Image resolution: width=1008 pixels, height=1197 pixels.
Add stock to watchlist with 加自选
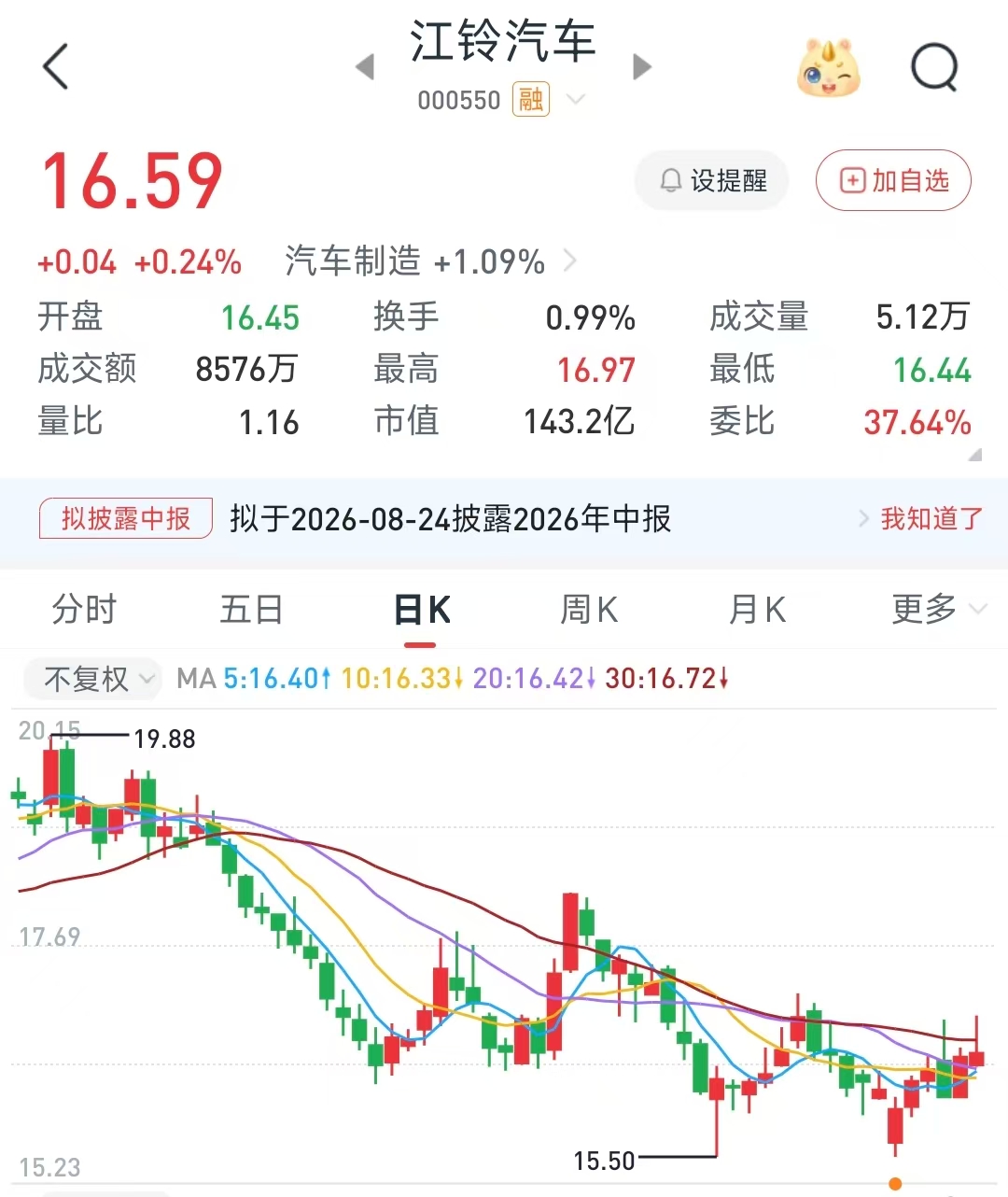(x=893, y=180)
